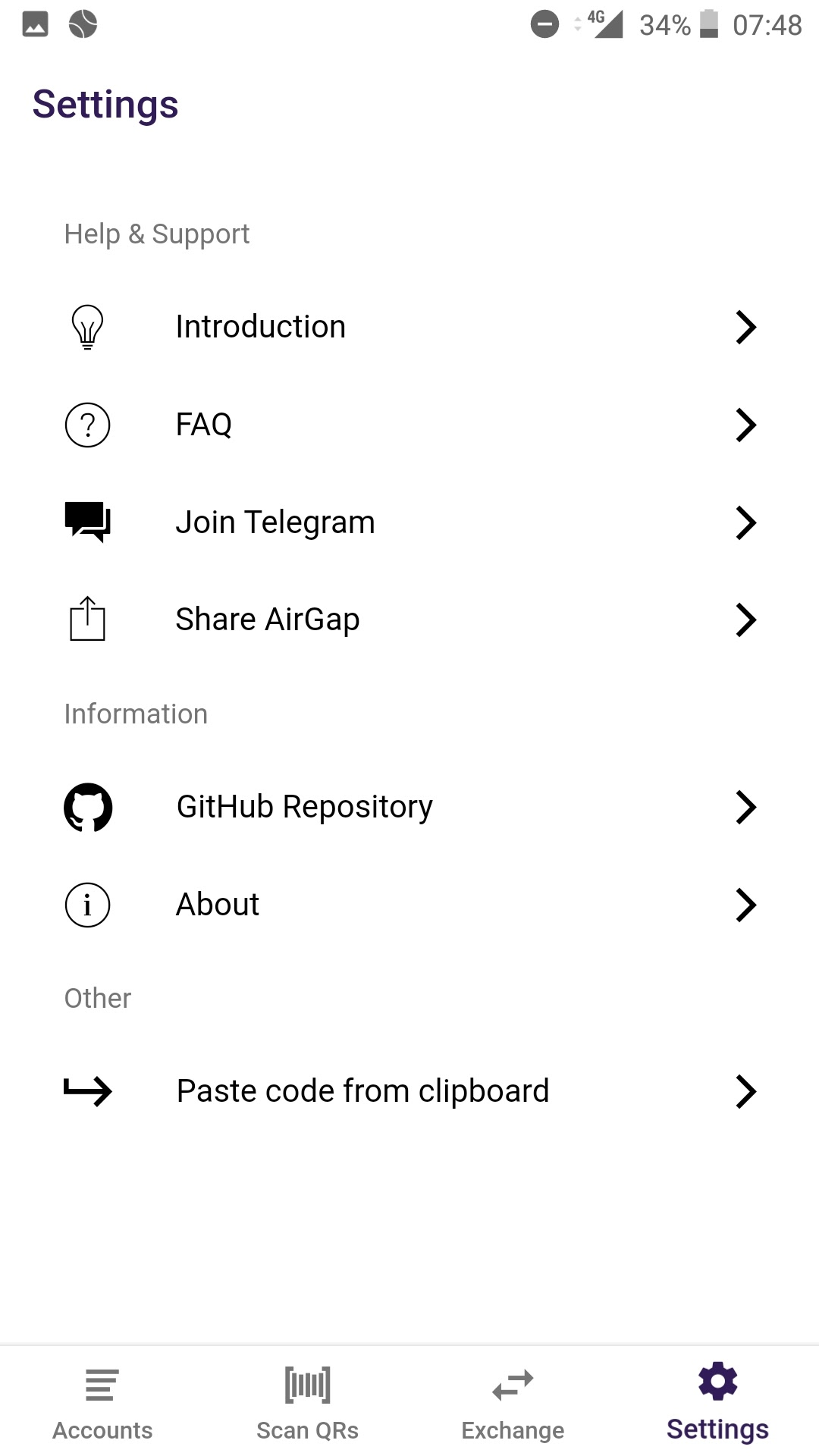Tap the question mark FAQ icon
This screenshot has width=819, height=1456.
click(x=87, y=425)
